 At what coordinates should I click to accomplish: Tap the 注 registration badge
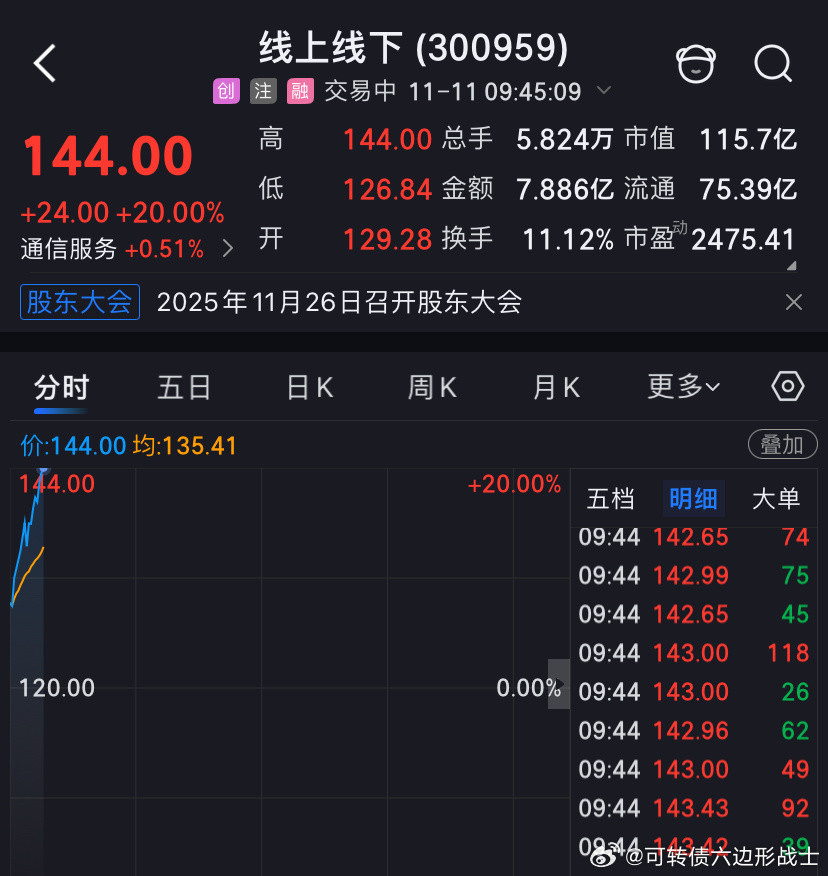[x=262, y=91]
